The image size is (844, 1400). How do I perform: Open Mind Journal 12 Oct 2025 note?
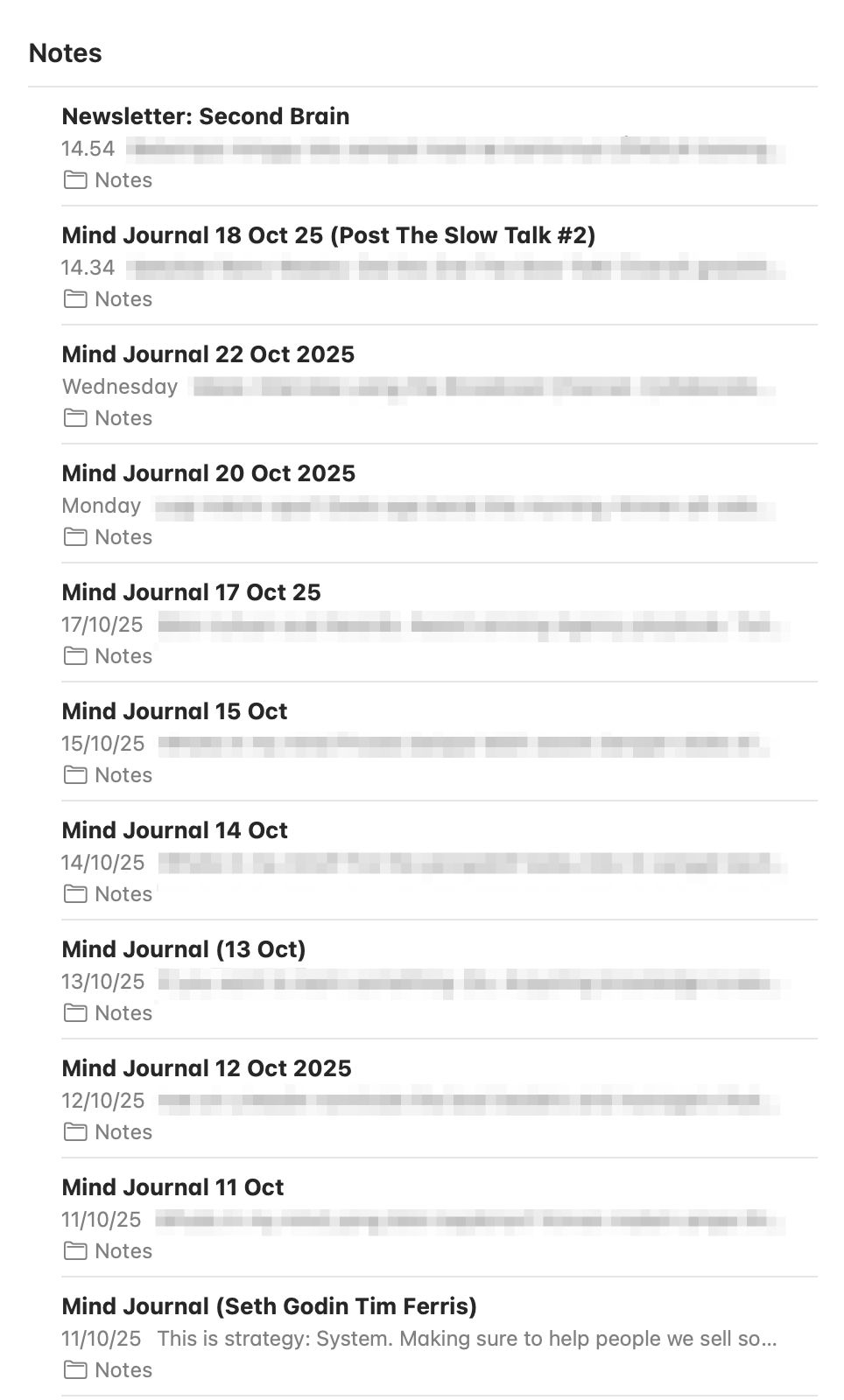(207, 1068)
